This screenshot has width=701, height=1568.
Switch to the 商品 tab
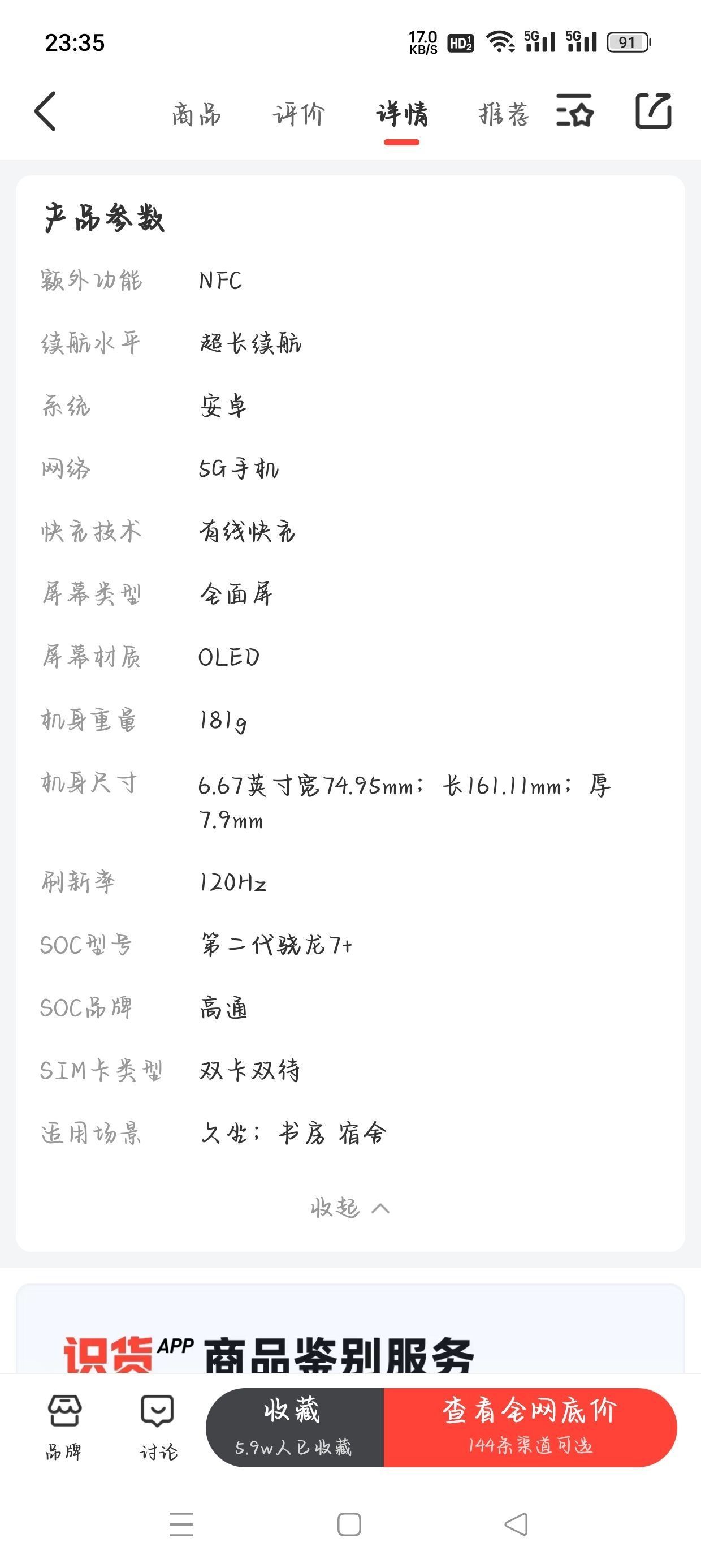pyautogui.click(x=196, y=114)
